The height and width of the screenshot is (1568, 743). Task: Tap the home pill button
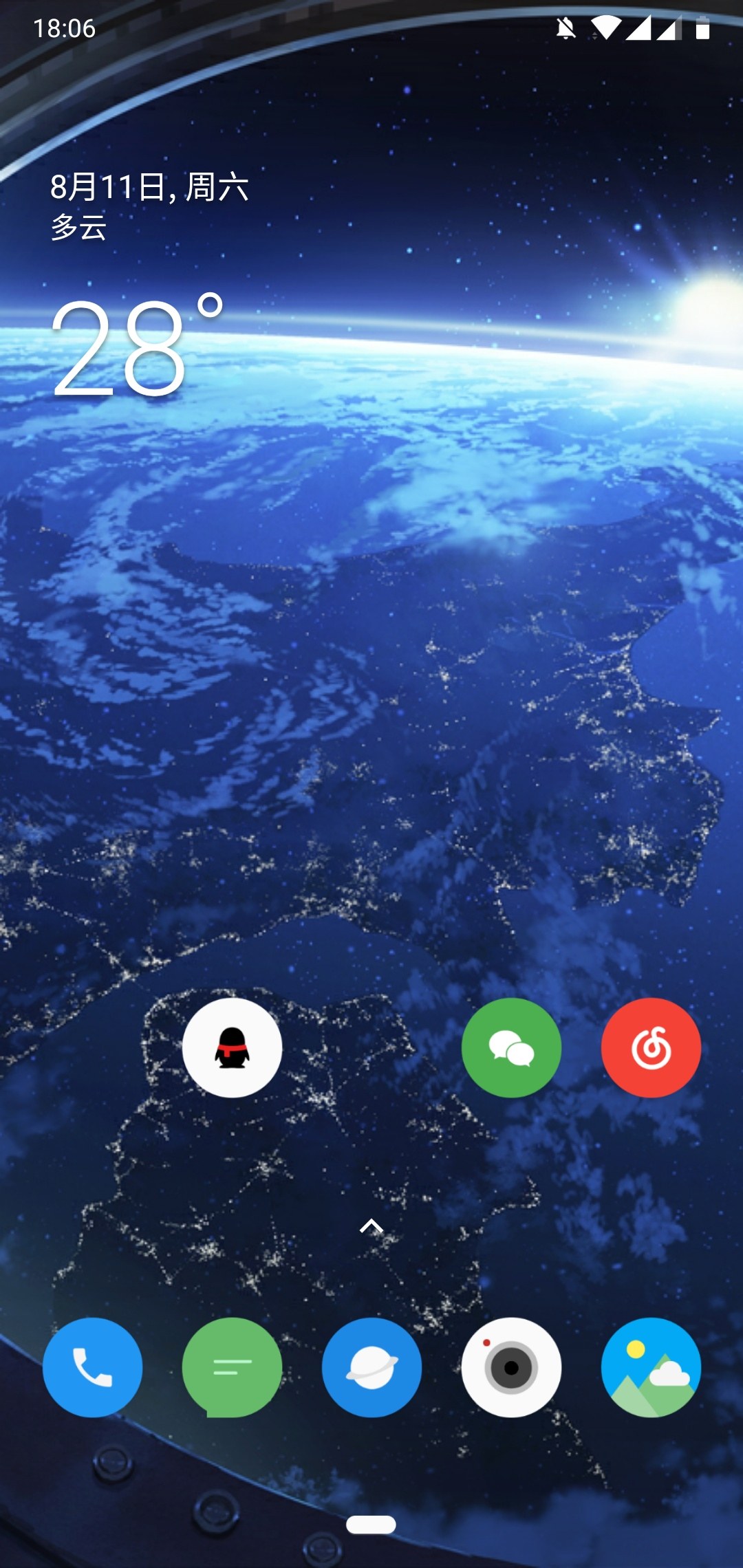pyautogui.click(x=371, y=1525)
